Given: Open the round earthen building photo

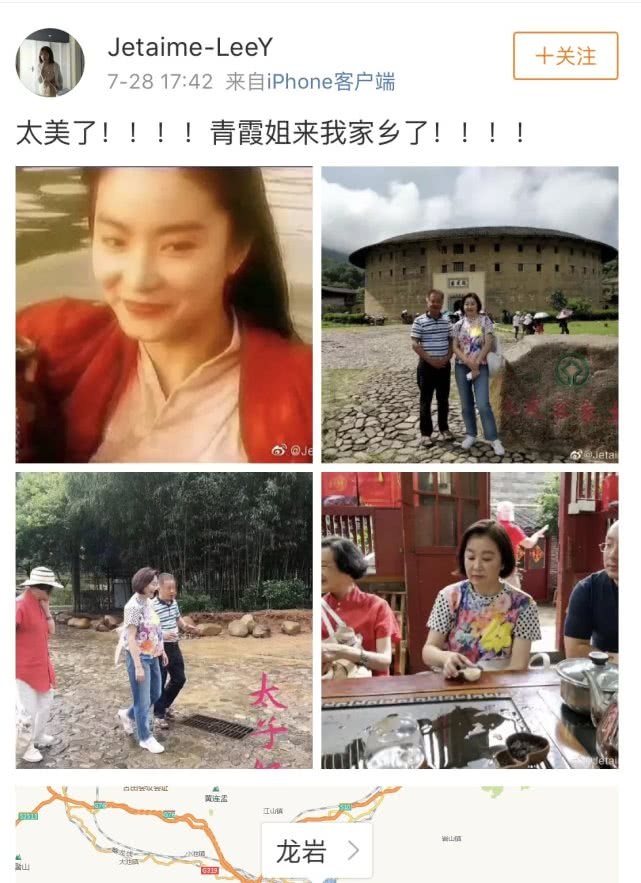Looking at the screenshot, I should (469, 314).
